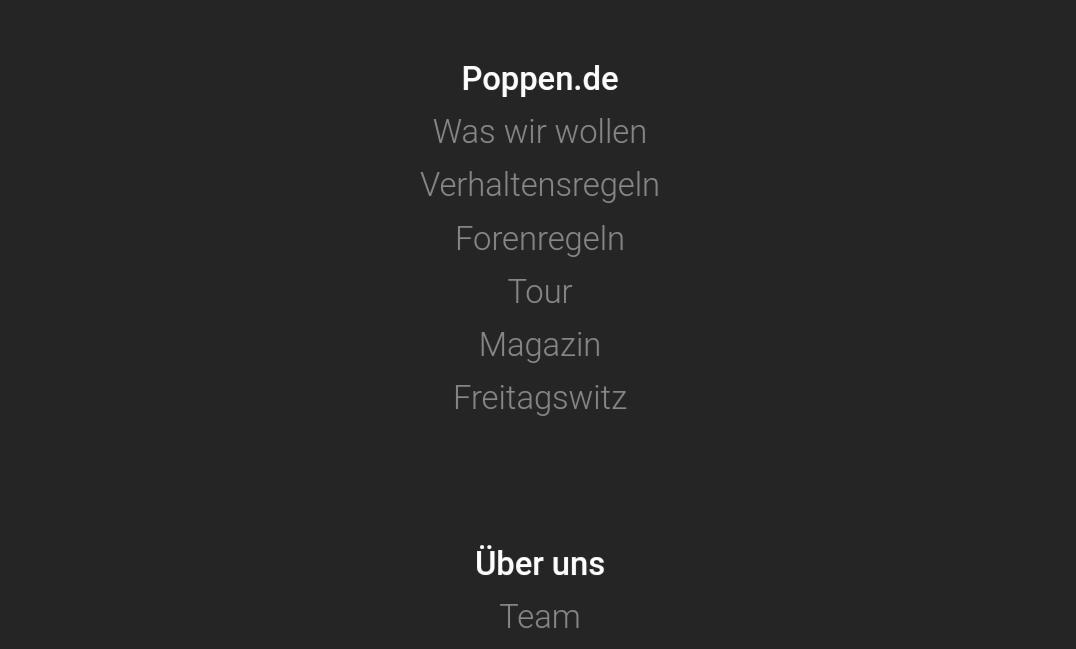Go to the Magazin page

539,345
